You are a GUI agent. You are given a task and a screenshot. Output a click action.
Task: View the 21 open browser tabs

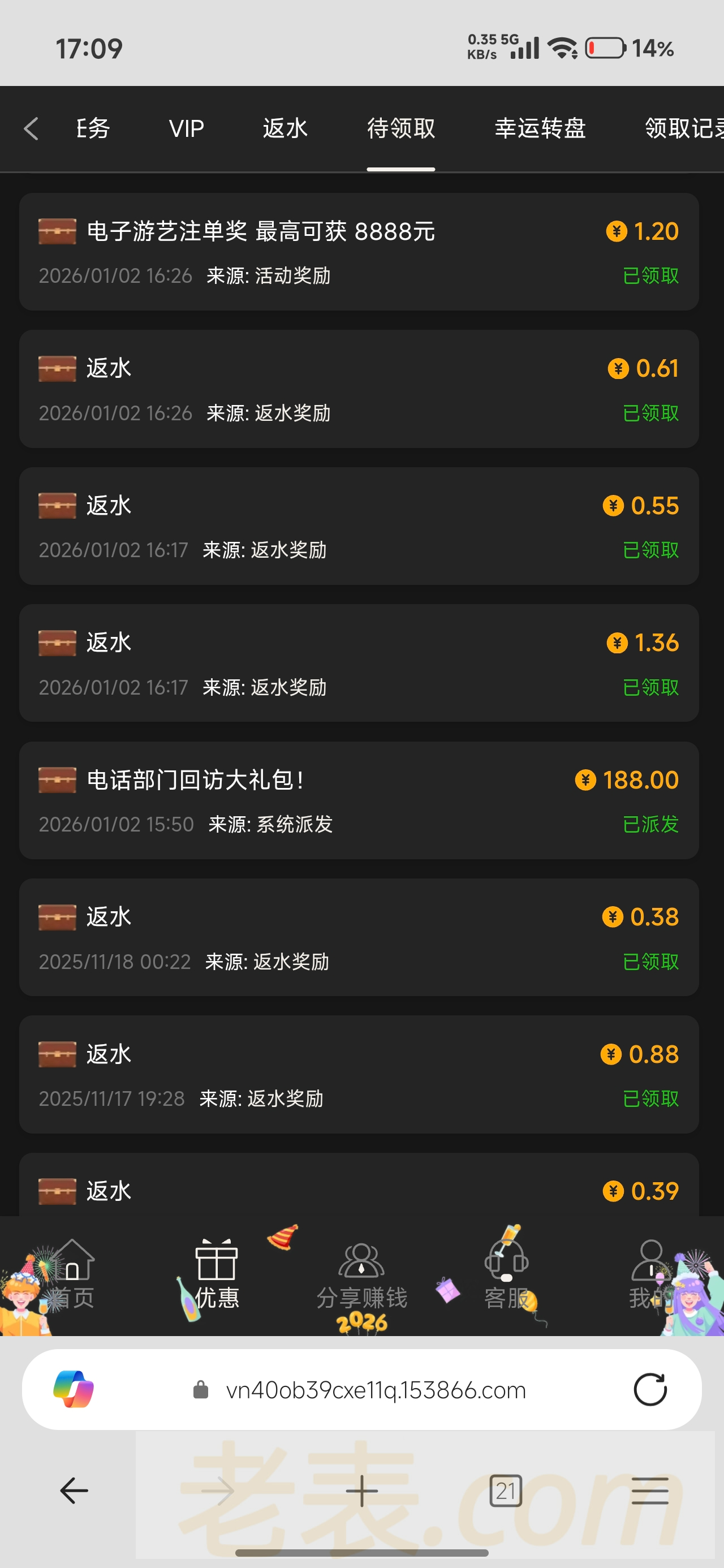coord(506,1491)
